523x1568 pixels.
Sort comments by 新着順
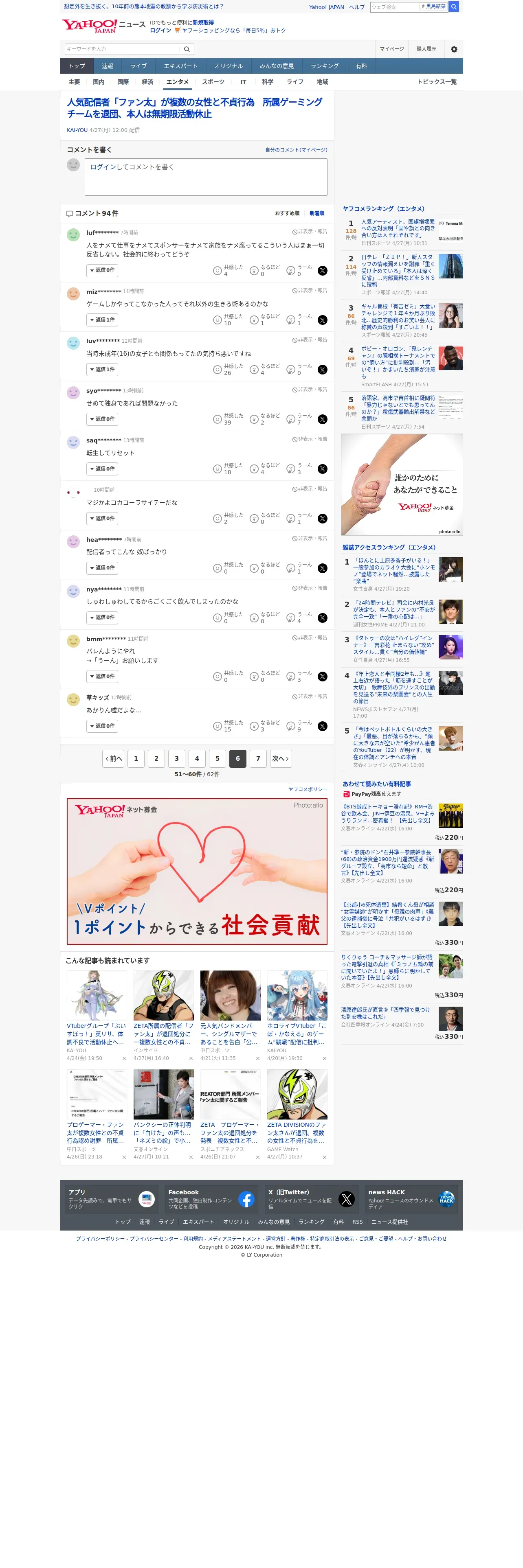coord(316,214)
